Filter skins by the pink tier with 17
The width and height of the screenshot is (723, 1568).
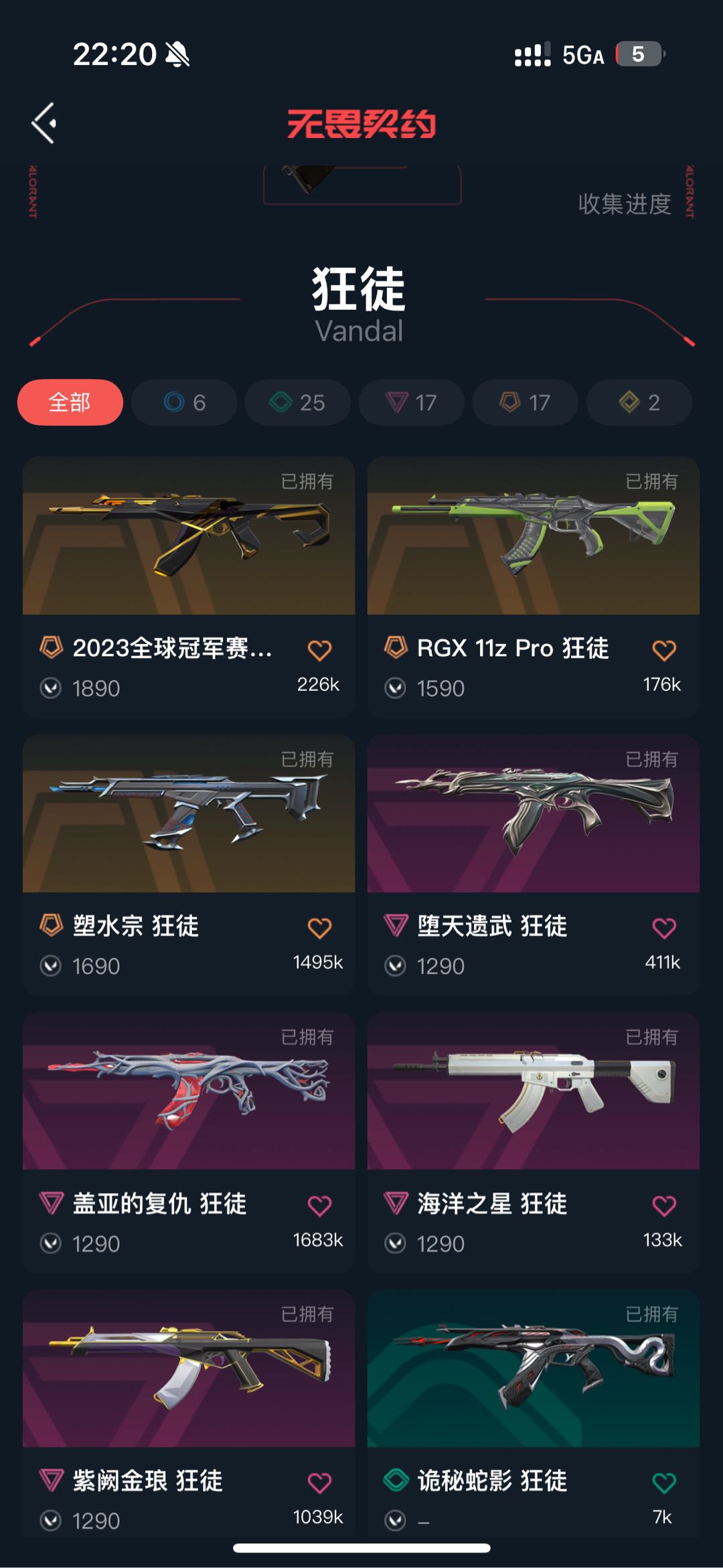click(x=411, y=402)
